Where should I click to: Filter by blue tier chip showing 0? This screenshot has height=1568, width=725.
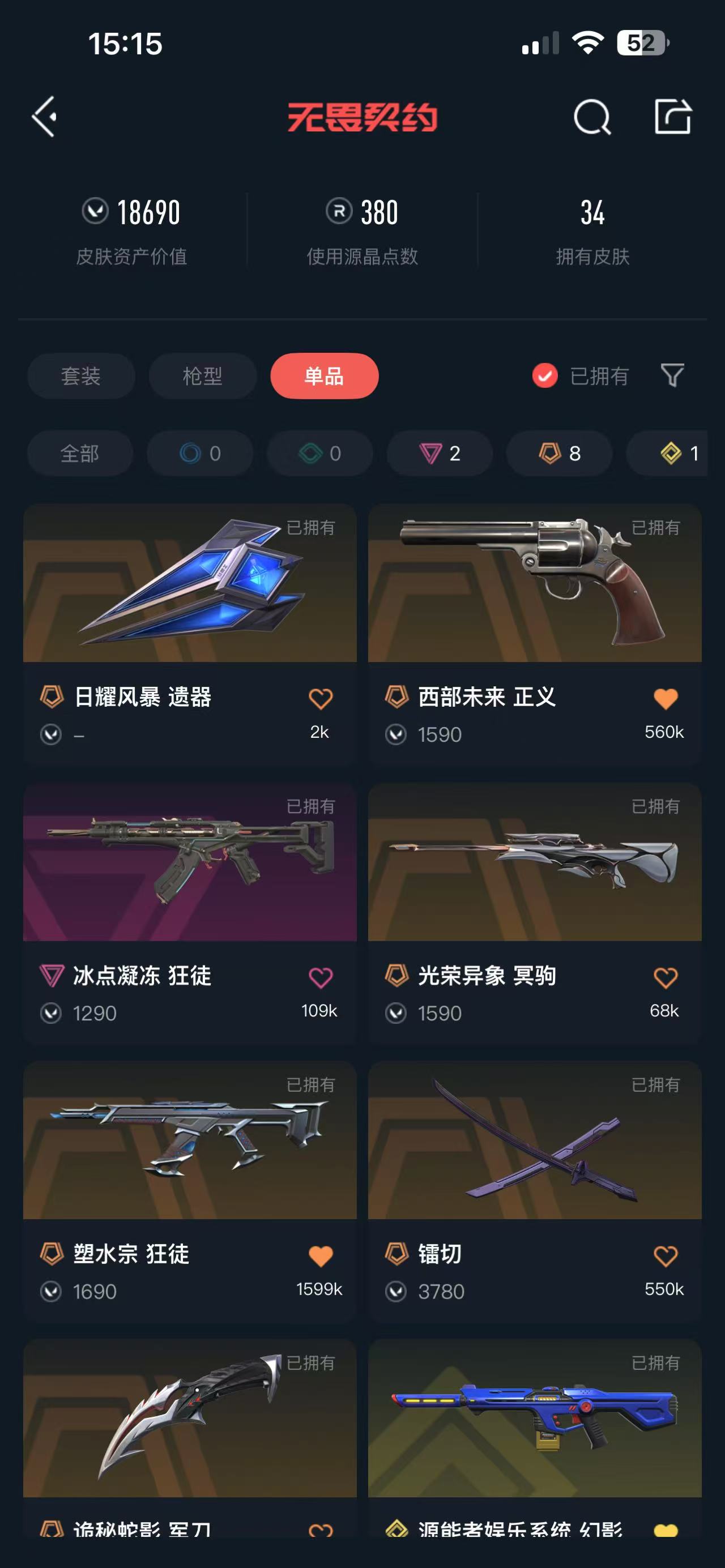[x=200, y=454]
